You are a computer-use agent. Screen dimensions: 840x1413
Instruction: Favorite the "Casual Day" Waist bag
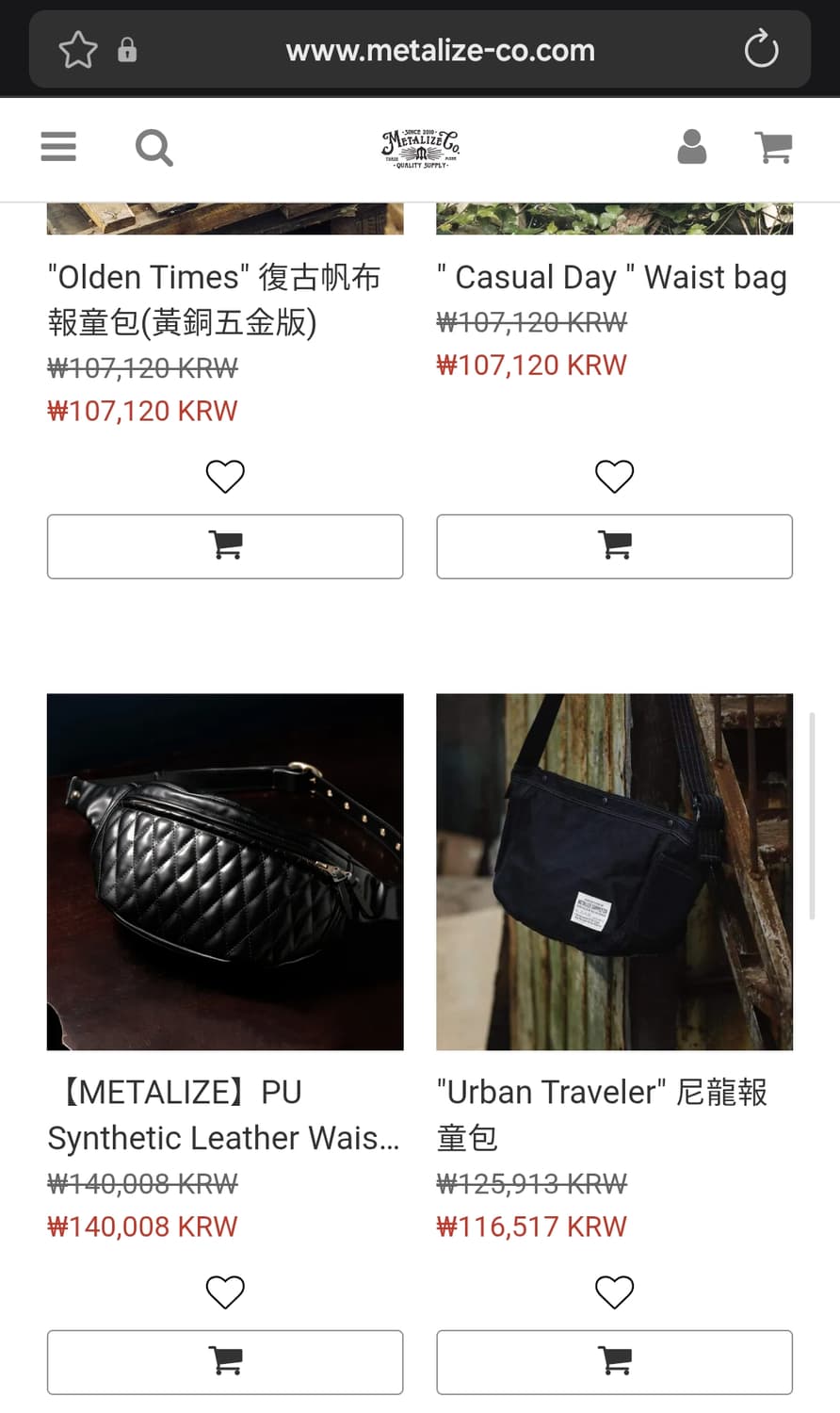click(615, 477)
